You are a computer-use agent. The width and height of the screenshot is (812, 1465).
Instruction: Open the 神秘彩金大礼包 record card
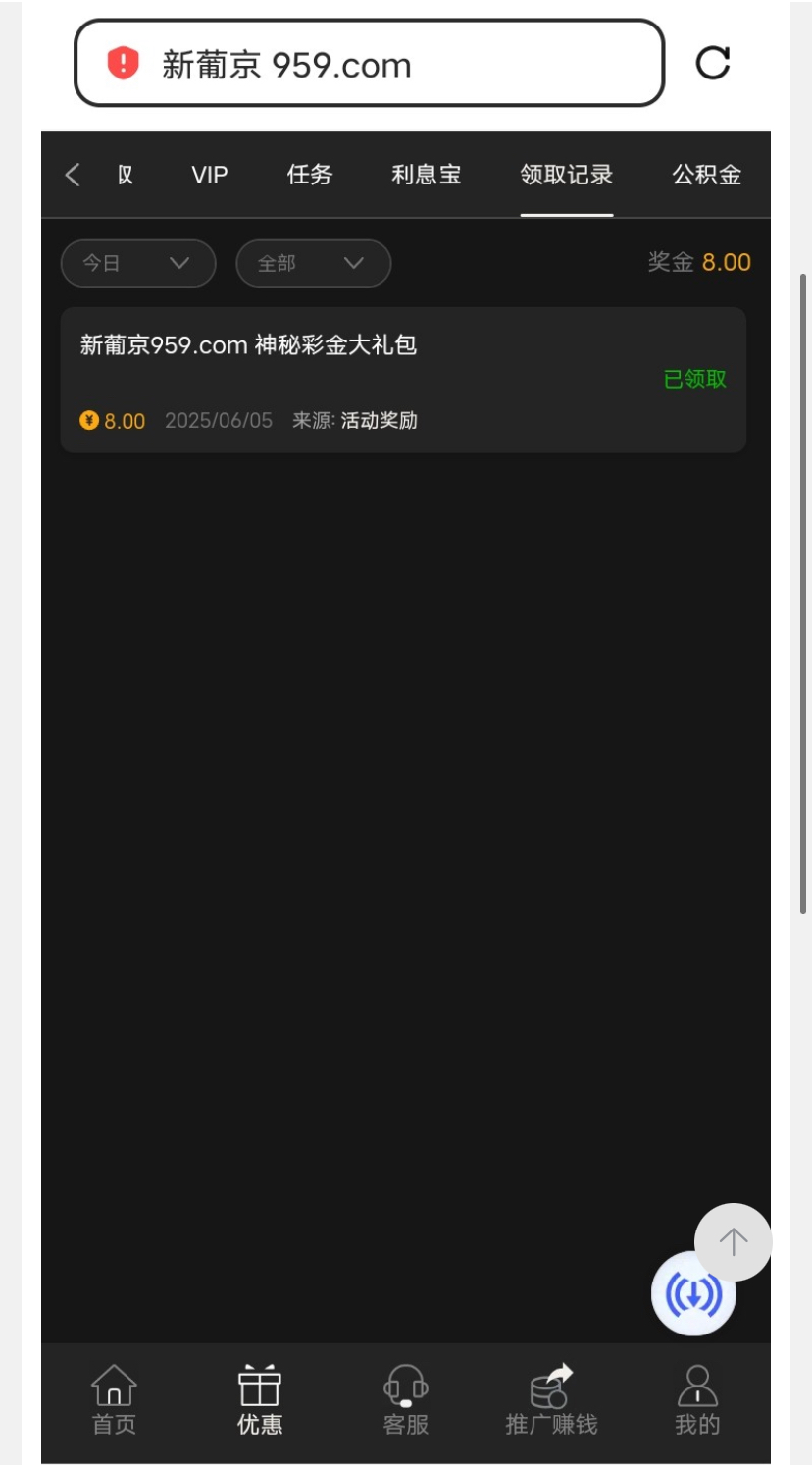[x=403, y=380]
